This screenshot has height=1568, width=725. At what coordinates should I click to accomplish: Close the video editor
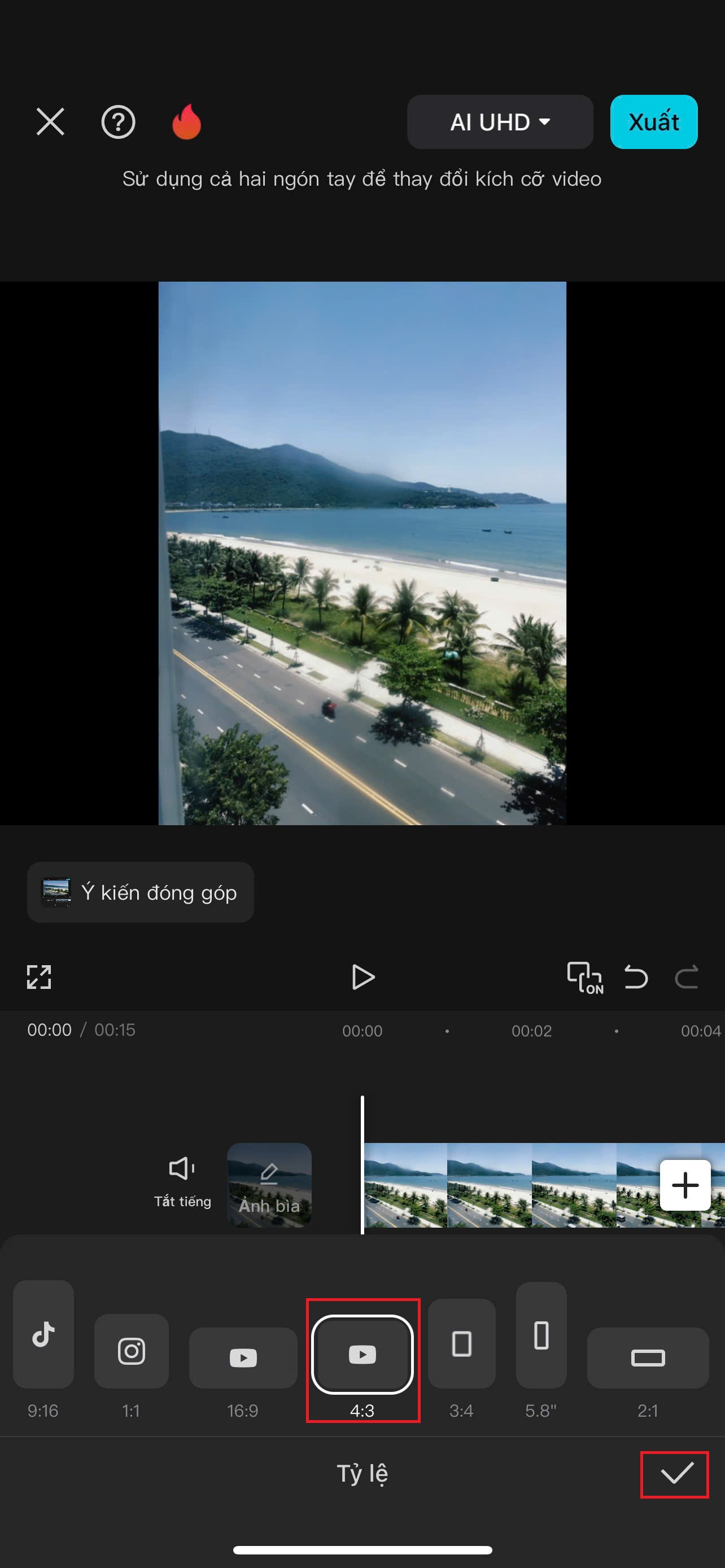click(x=50, y=122)
